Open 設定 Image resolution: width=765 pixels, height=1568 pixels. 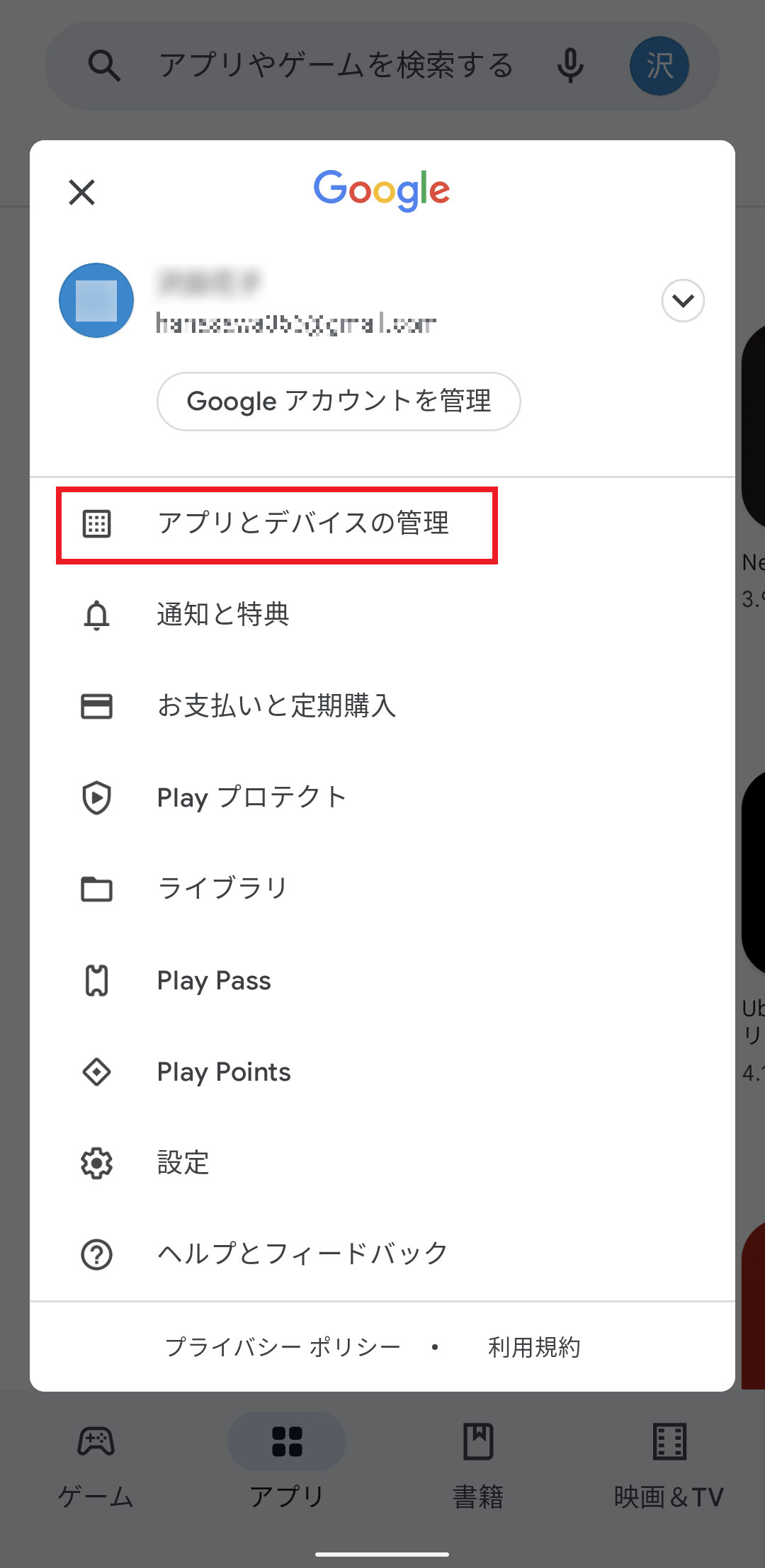pyautogui.click(x=183, y=1164)
